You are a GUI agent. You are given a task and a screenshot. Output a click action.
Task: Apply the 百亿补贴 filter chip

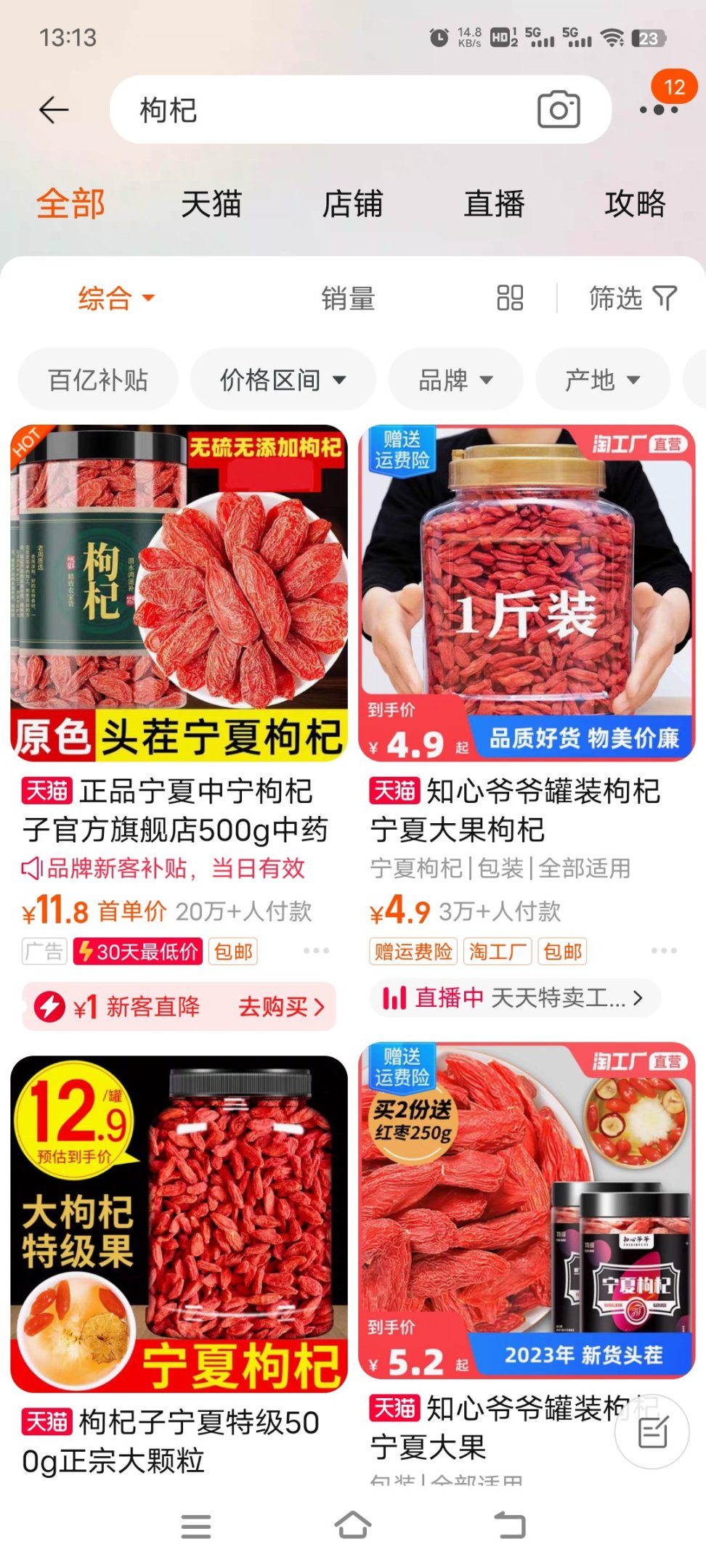point(98,380)
